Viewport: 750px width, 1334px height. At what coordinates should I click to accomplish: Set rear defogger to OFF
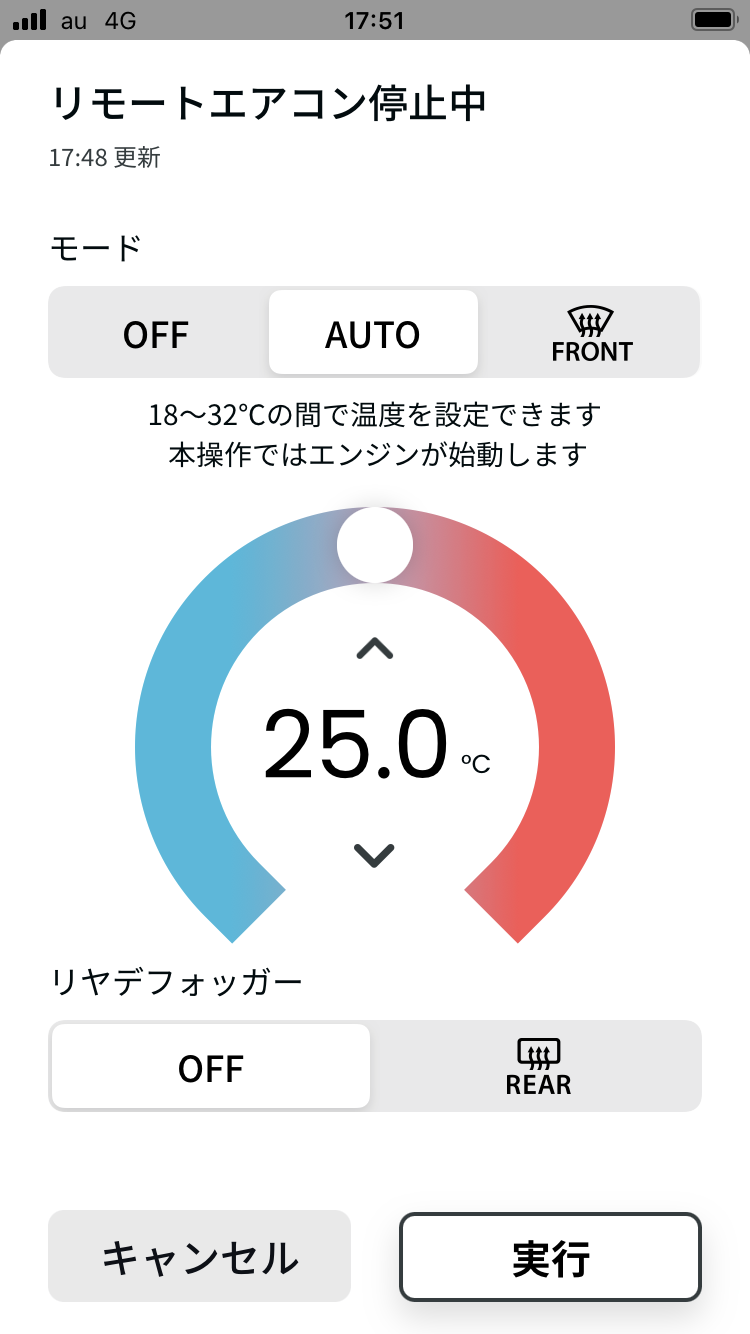coord(211,1066)
